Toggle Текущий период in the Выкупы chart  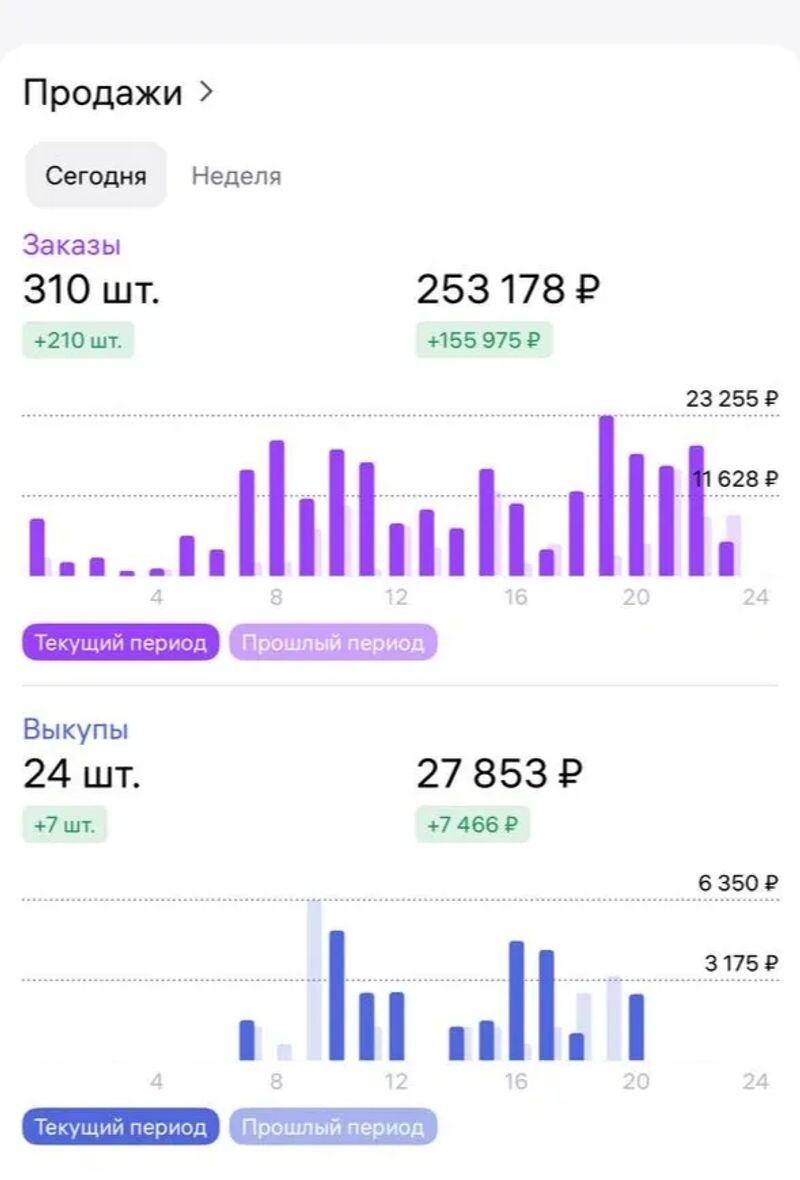click(x=120, y=1127)
